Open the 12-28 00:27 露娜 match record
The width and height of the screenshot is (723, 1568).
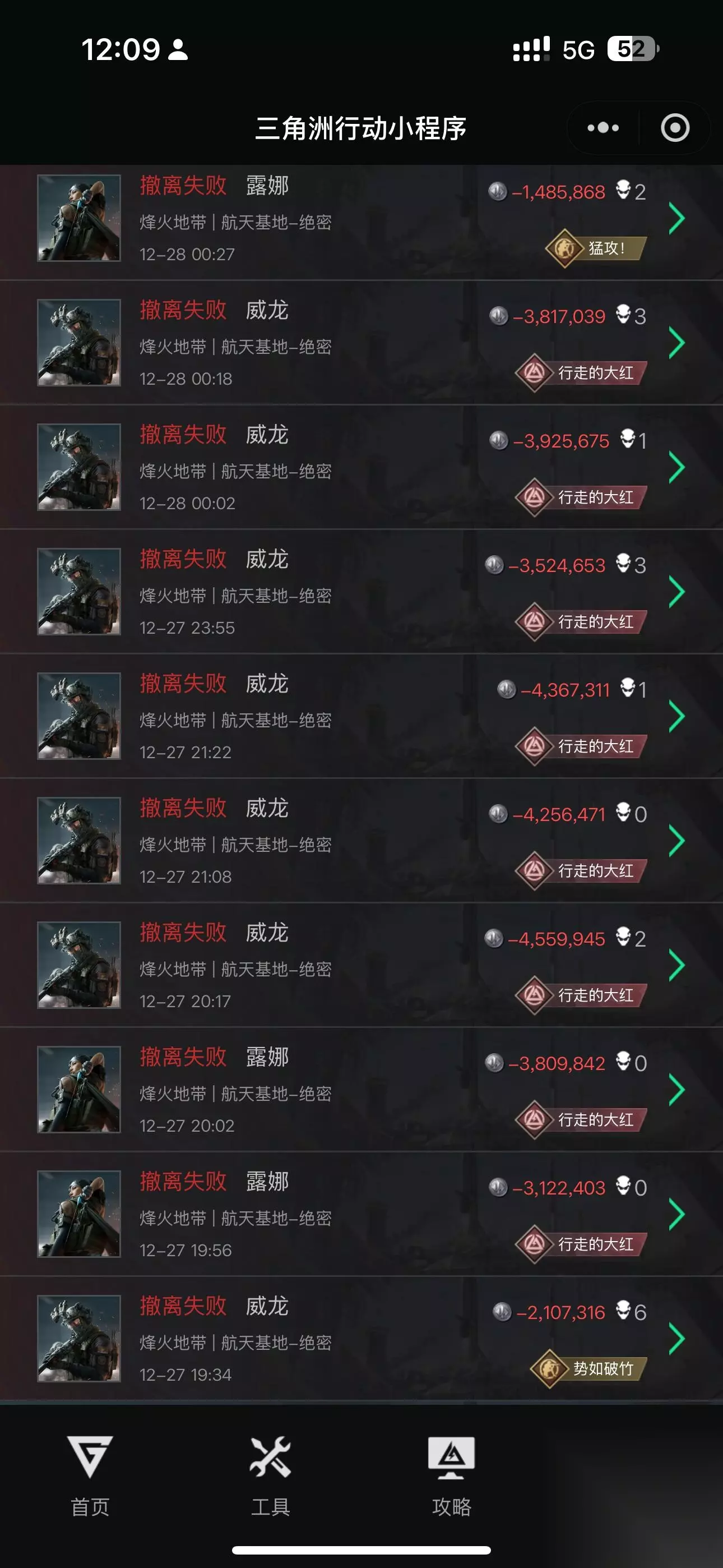[361, 220]
